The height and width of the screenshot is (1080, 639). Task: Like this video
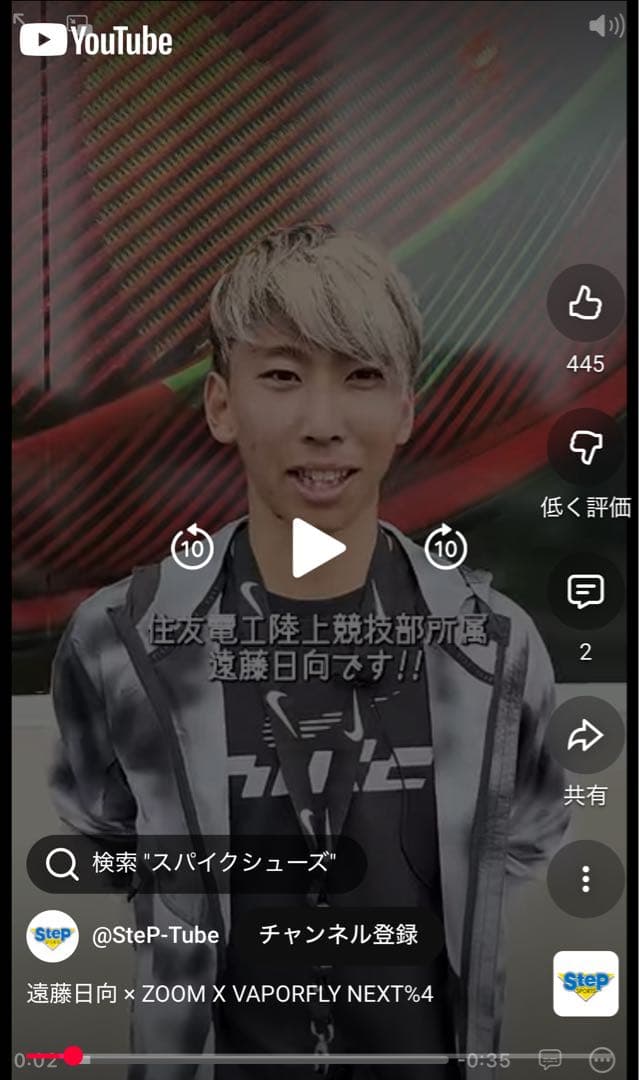pos(585,304)
